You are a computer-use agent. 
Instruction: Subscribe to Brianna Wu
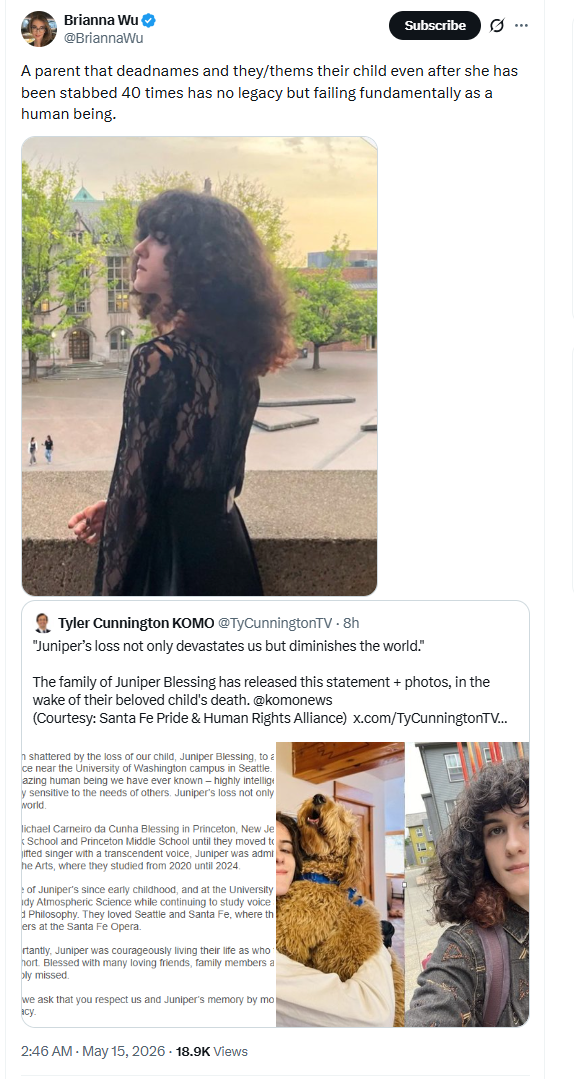click(x=434, y=25)
